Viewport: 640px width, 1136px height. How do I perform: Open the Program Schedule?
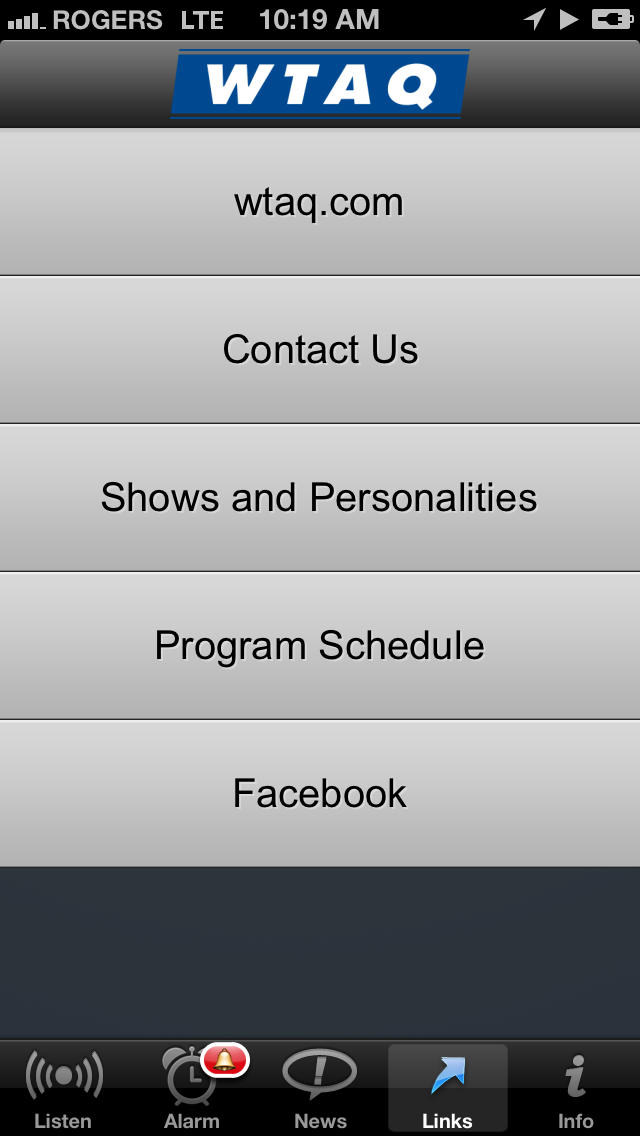click(320, 646)
